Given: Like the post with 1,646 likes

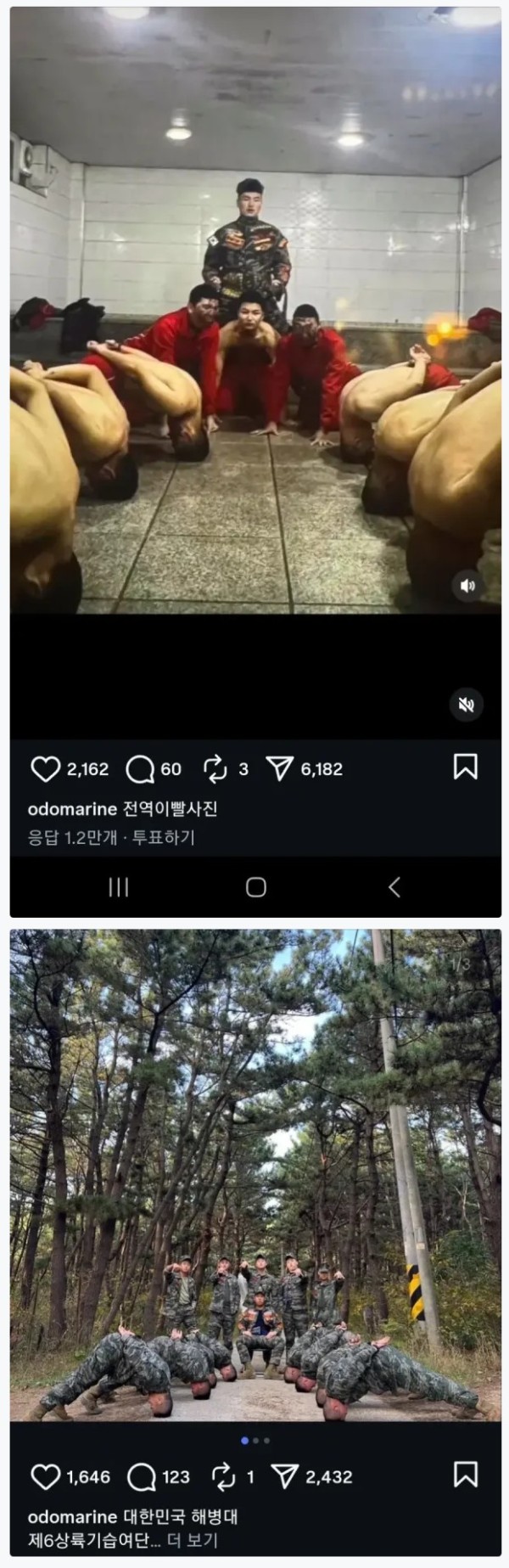Looking at the screenshot, I should point(45,1477).
